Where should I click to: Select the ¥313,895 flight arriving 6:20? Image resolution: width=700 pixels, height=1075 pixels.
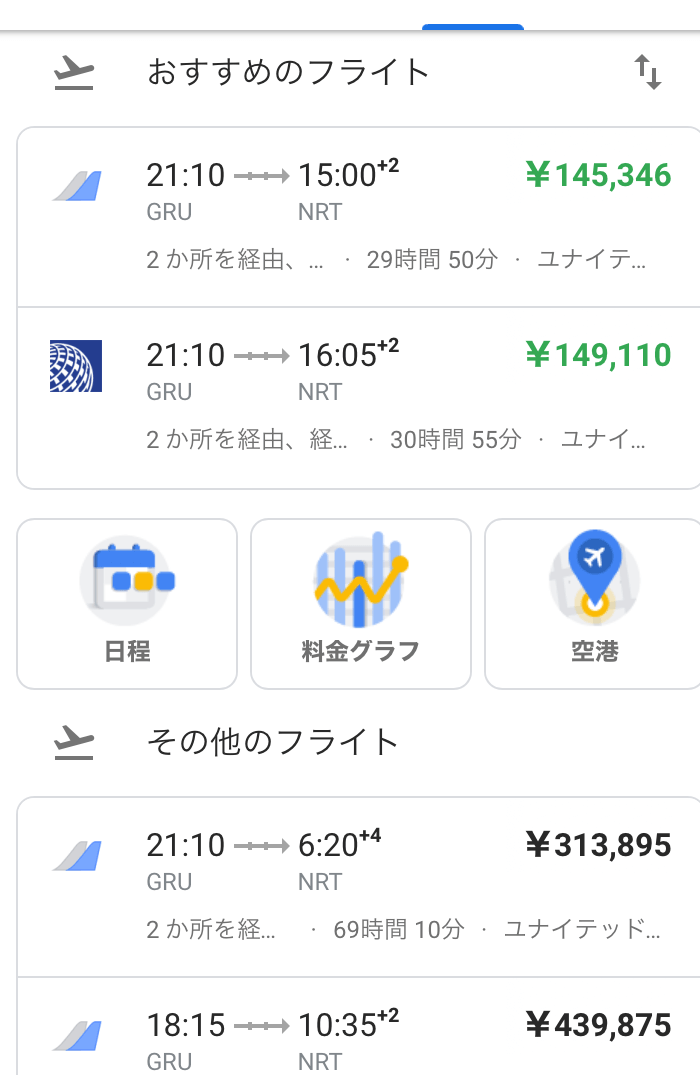pos(360,887)
